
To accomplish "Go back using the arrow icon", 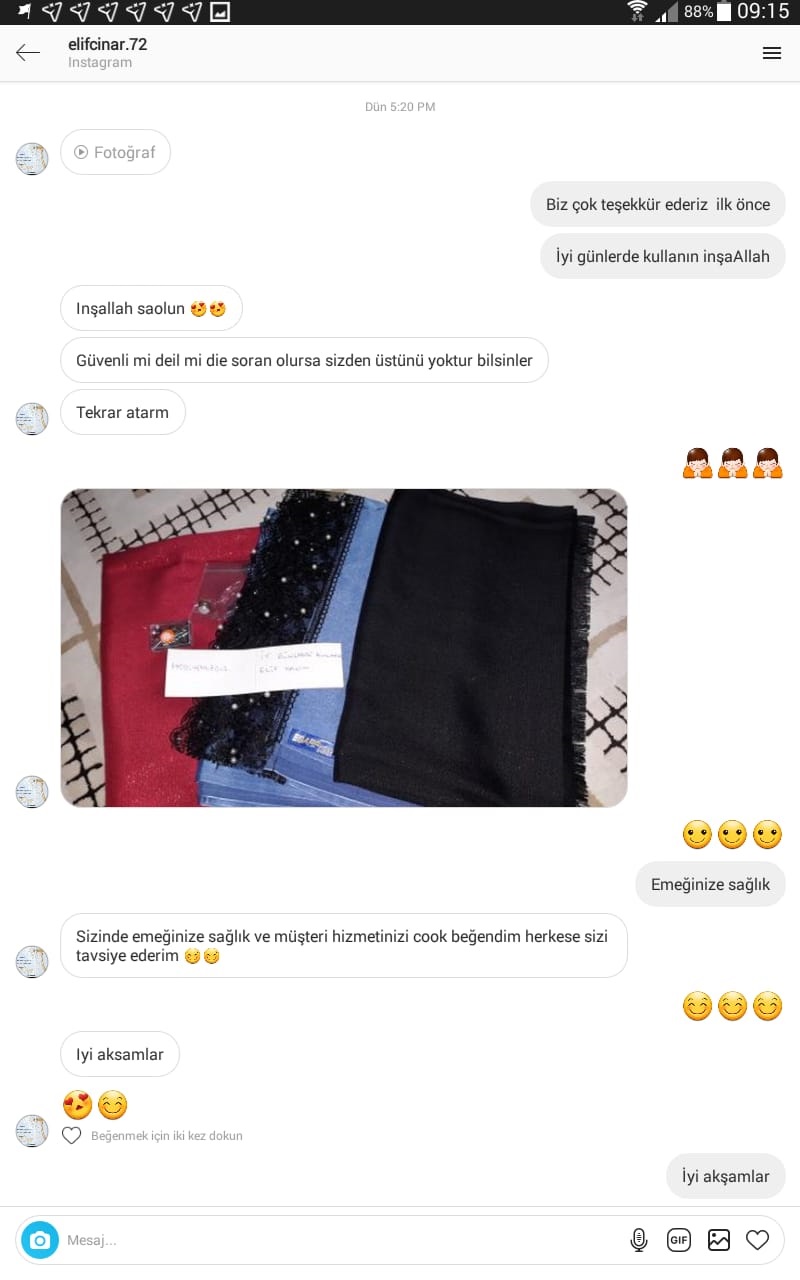I will tap(28, 53).
